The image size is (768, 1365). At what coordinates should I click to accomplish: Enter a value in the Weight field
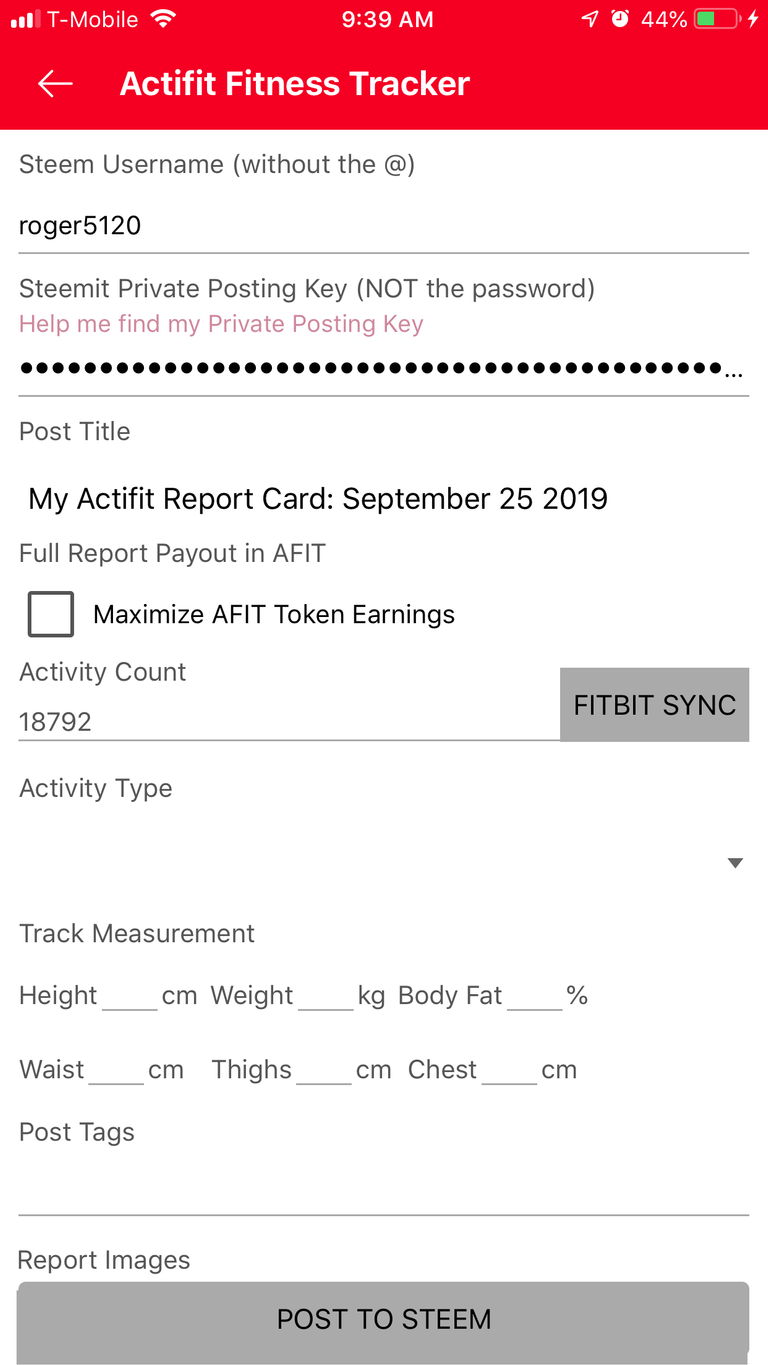click(x=326, y=995)
